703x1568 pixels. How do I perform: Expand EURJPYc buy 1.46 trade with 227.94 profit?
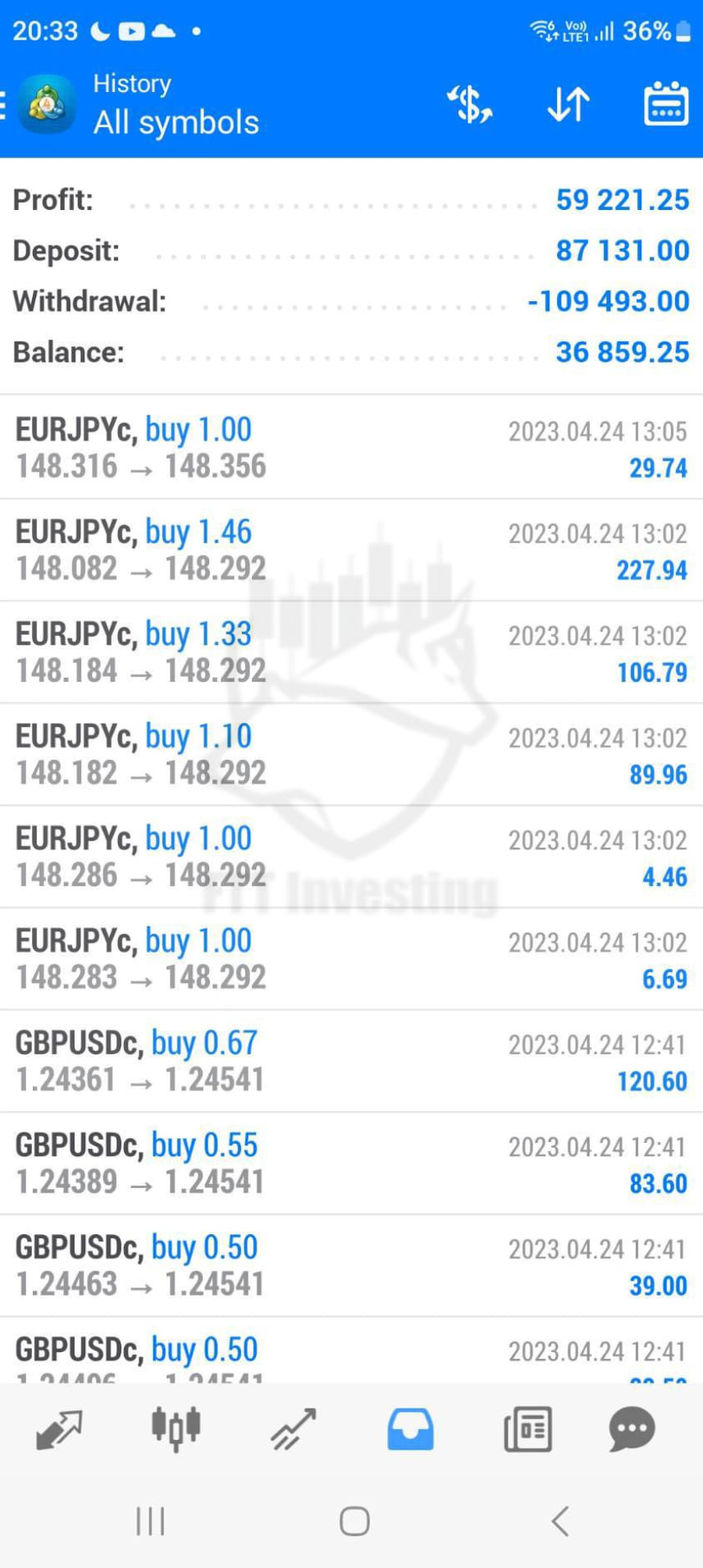coord(351,550)
